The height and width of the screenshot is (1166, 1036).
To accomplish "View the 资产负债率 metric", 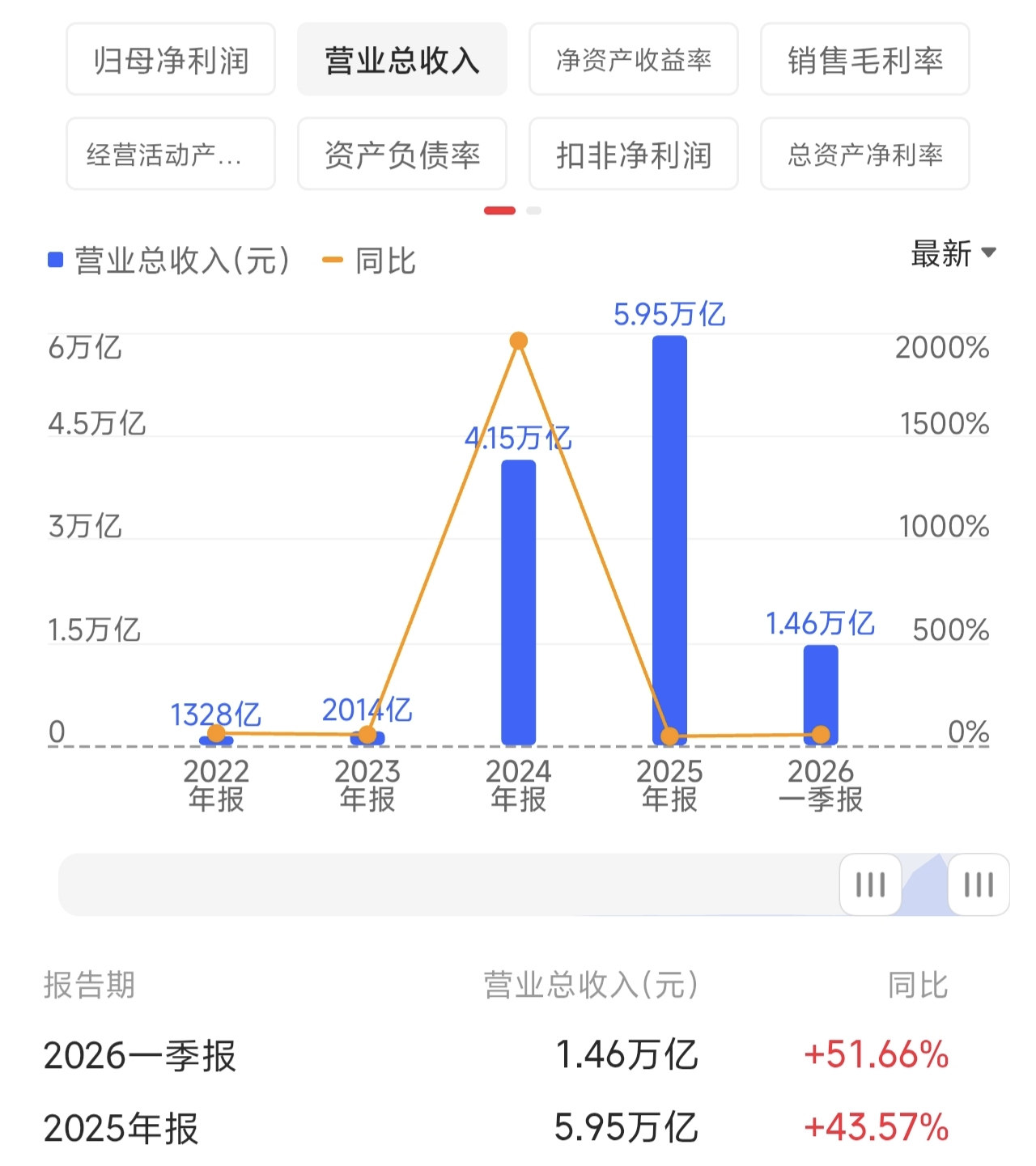I will [402, 154].
